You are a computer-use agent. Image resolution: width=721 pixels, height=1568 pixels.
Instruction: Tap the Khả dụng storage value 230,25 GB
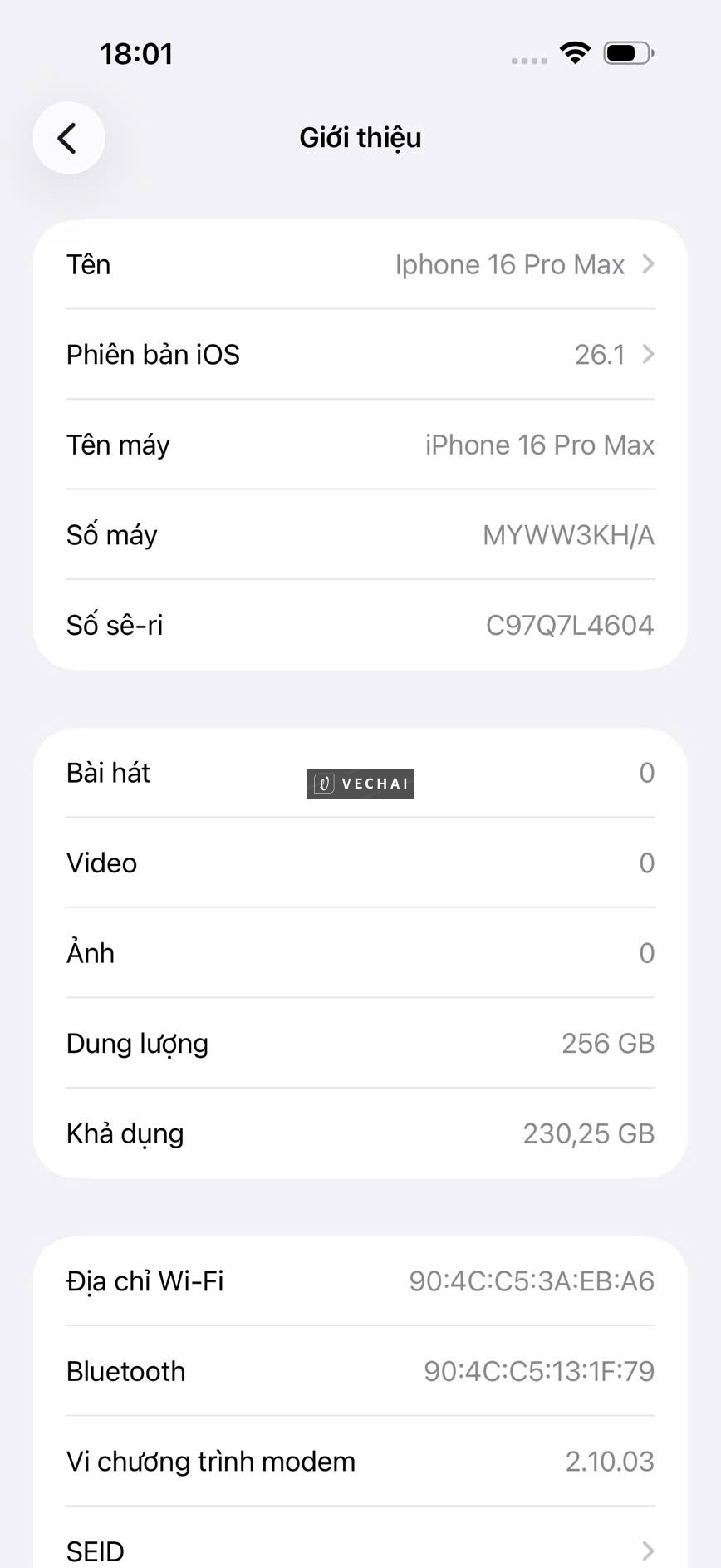[x=588, y=1133]
